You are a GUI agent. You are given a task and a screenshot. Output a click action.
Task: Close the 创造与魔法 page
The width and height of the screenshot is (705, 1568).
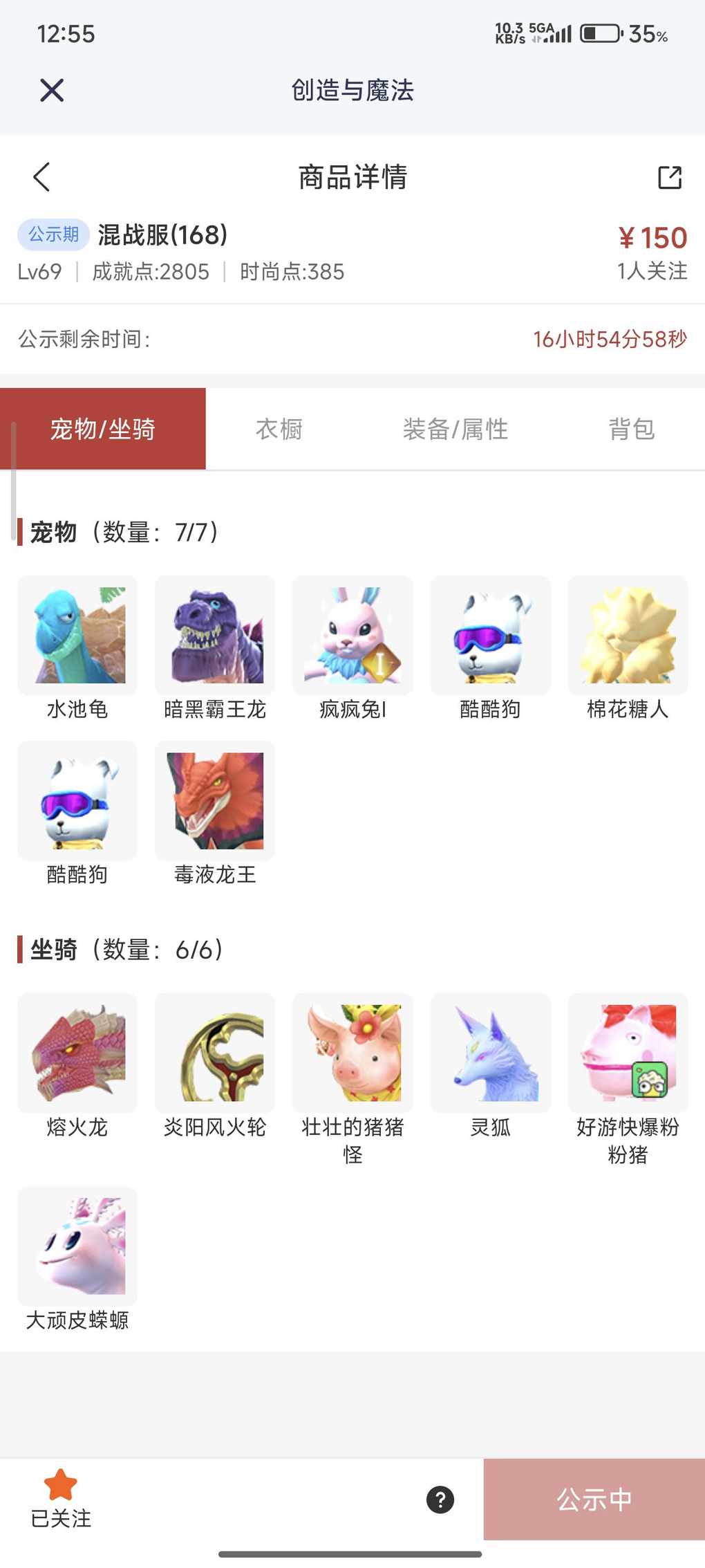tap(52, 90)
